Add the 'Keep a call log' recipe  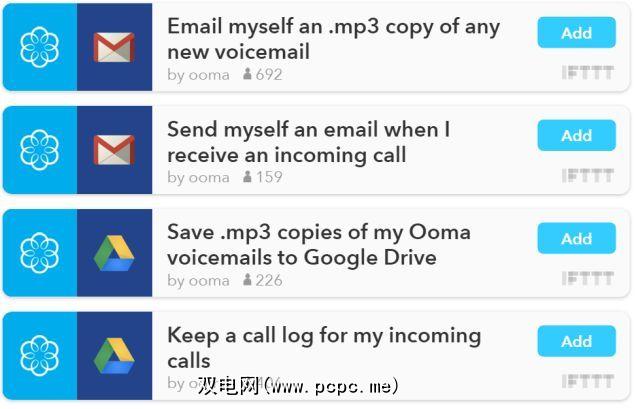(576, 342)
